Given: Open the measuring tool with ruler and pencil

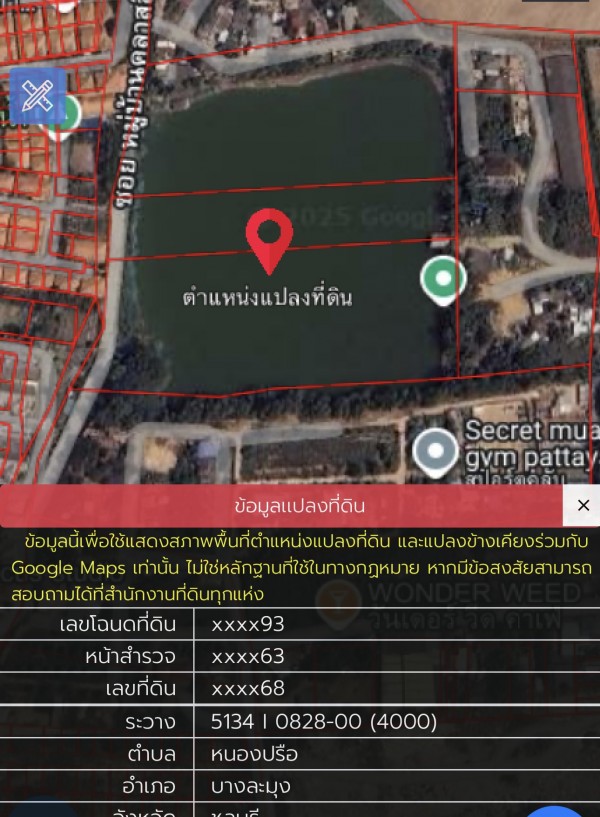Looking at the screenshot, I should tap(37, 96).
